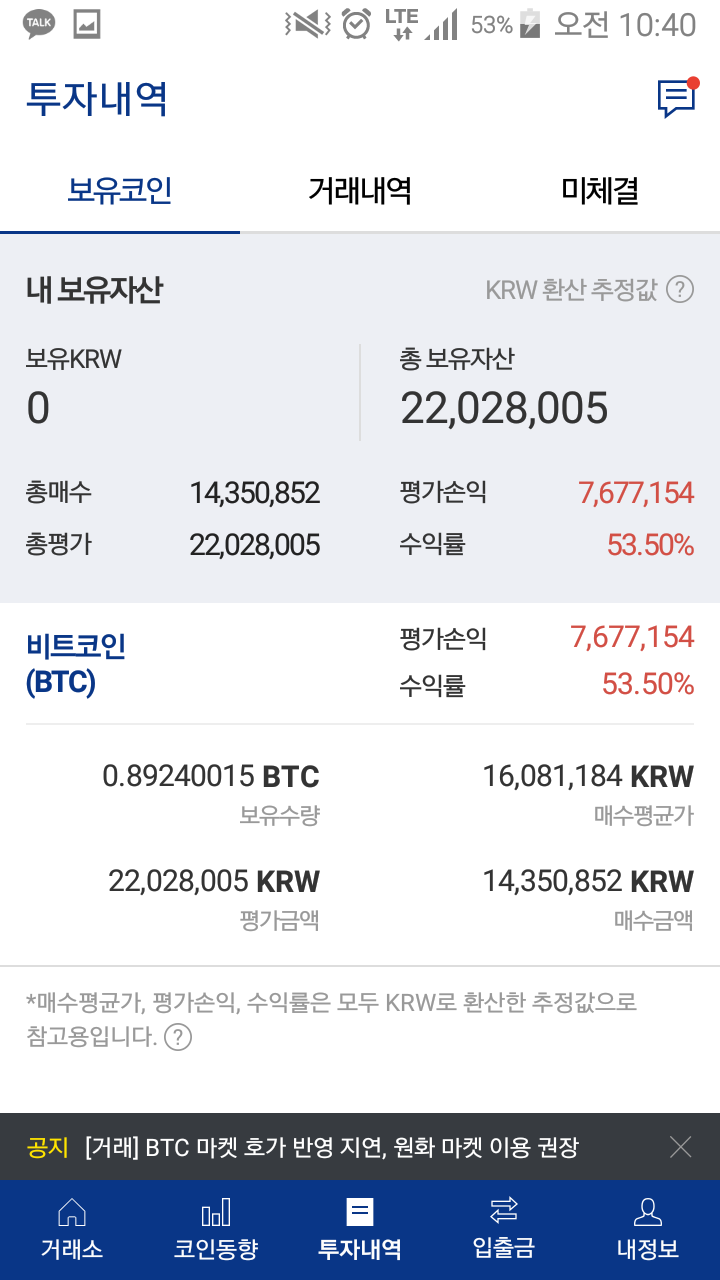Tap the gallery icon in the status bar
The height and width of the screenshot is (1280, 720).
coord(88,22)
